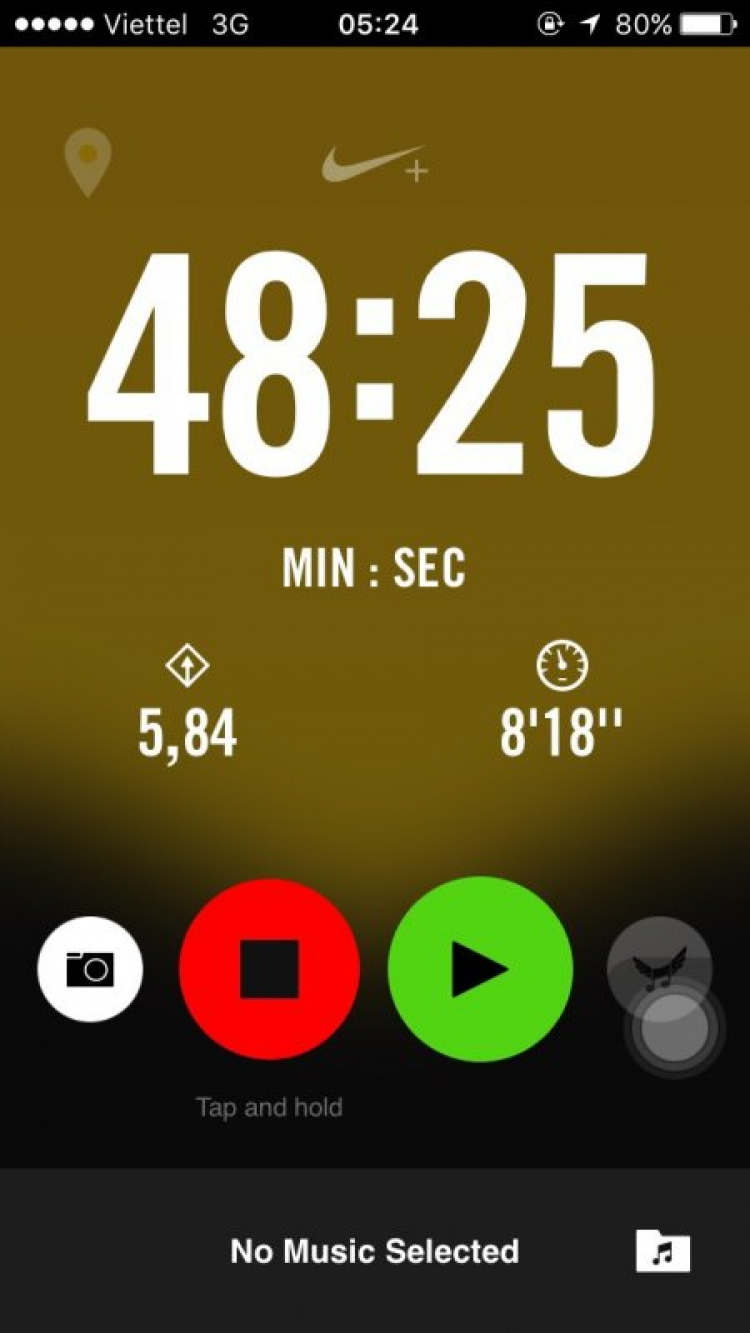Tap the AssistiveTouch floating button

point(676,1029)
